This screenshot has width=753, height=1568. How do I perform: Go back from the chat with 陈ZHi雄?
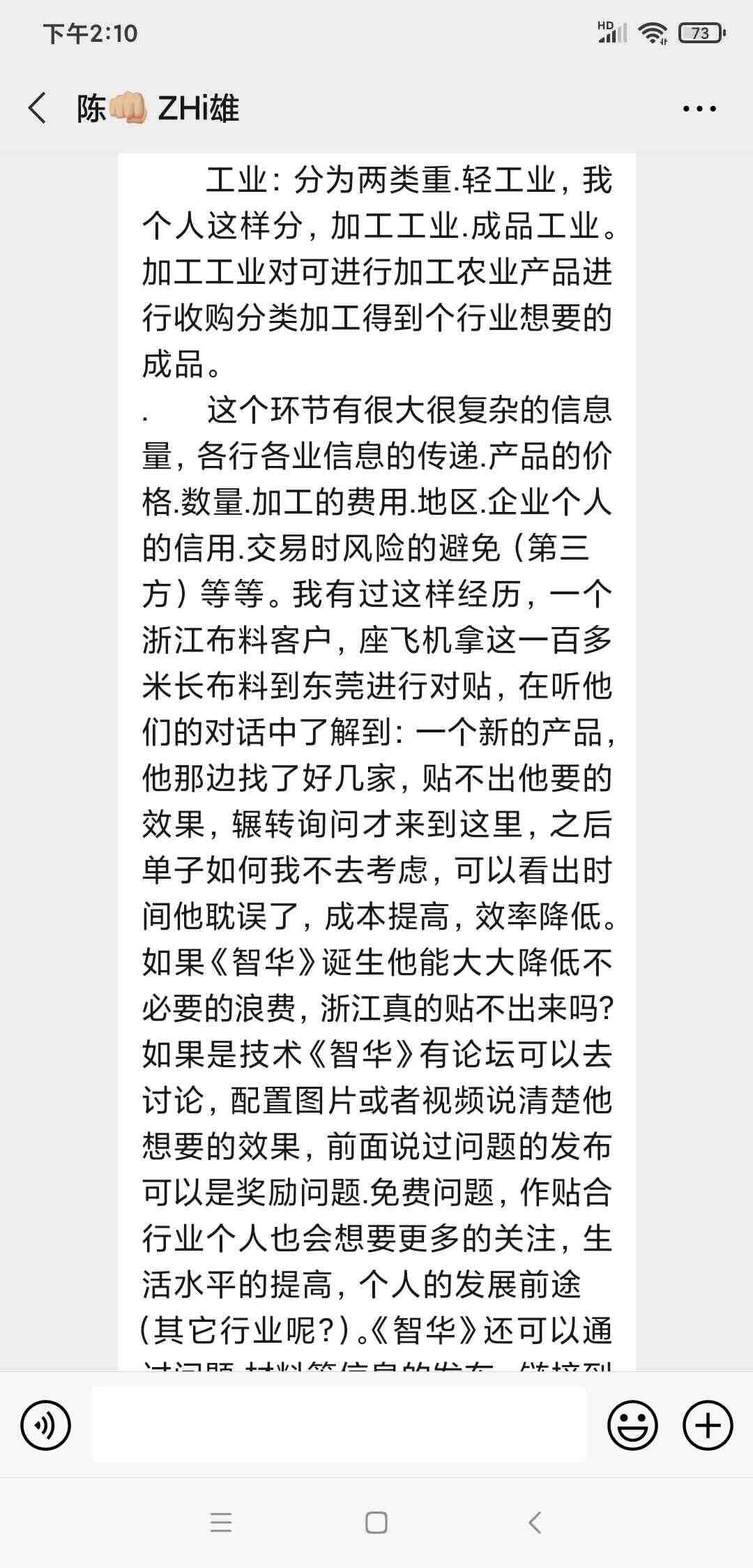(38, 108)
